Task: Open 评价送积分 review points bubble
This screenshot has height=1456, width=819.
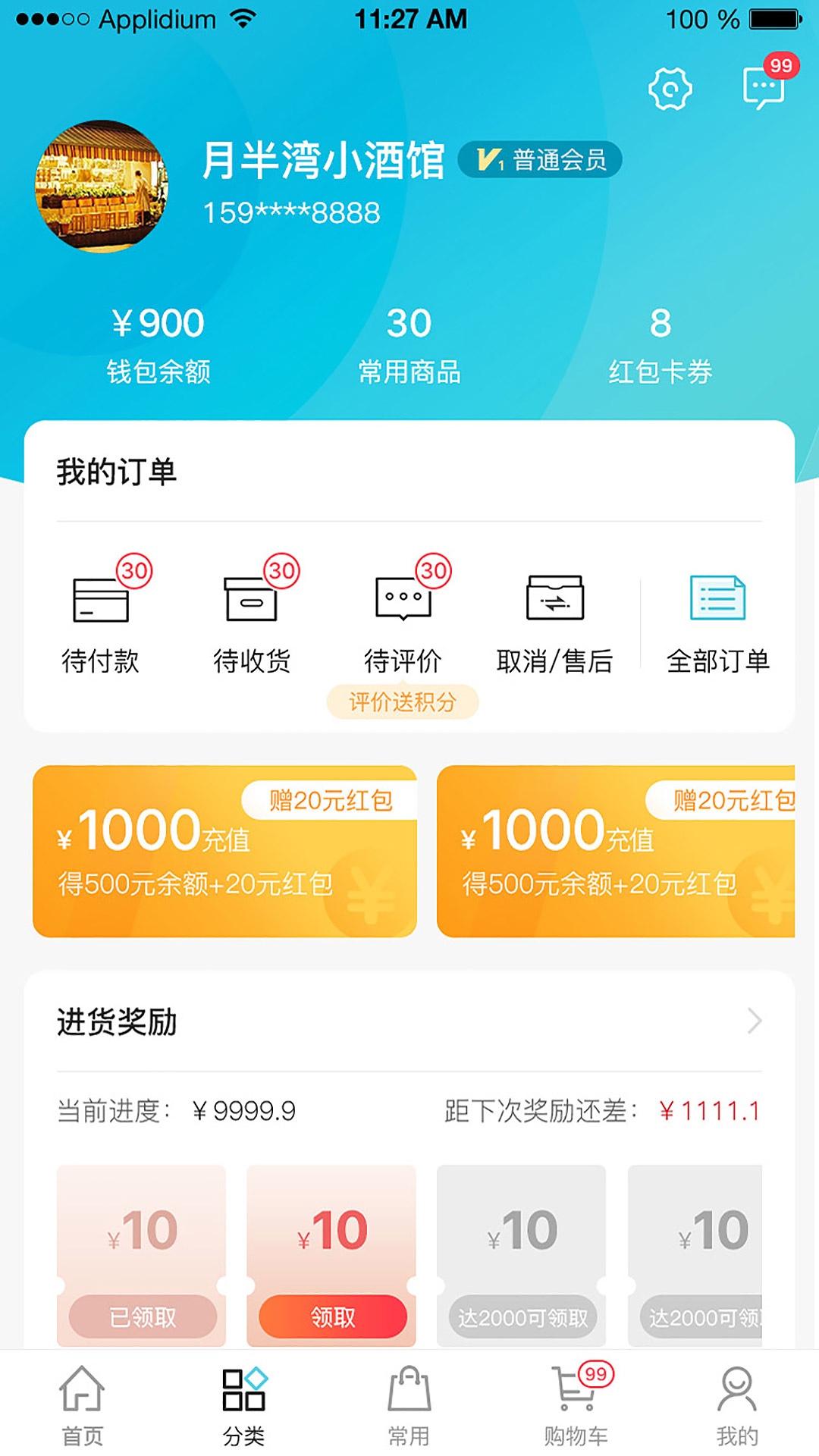Action: click(x=402, y=703)
